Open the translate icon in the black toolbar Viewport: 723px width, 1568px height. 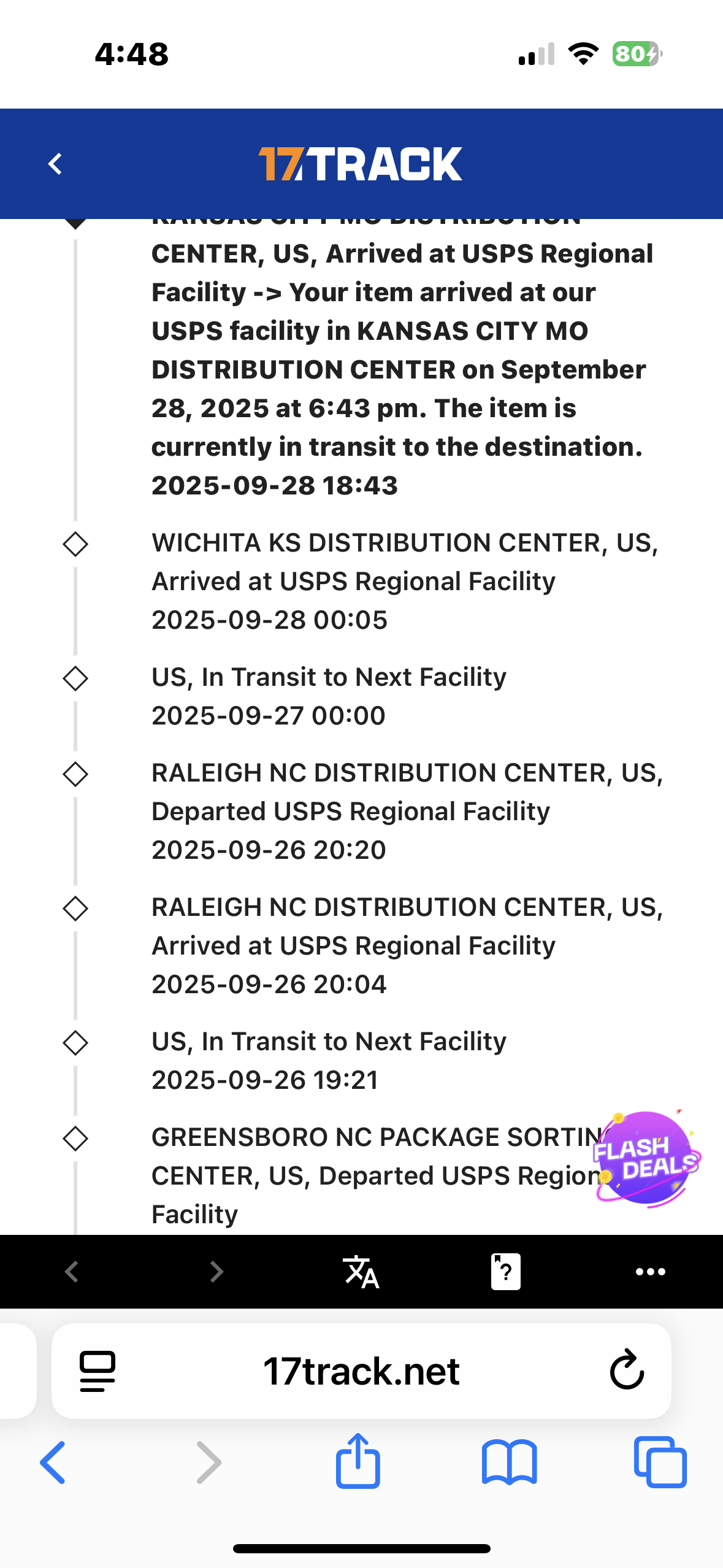[x=361, y=1272]
